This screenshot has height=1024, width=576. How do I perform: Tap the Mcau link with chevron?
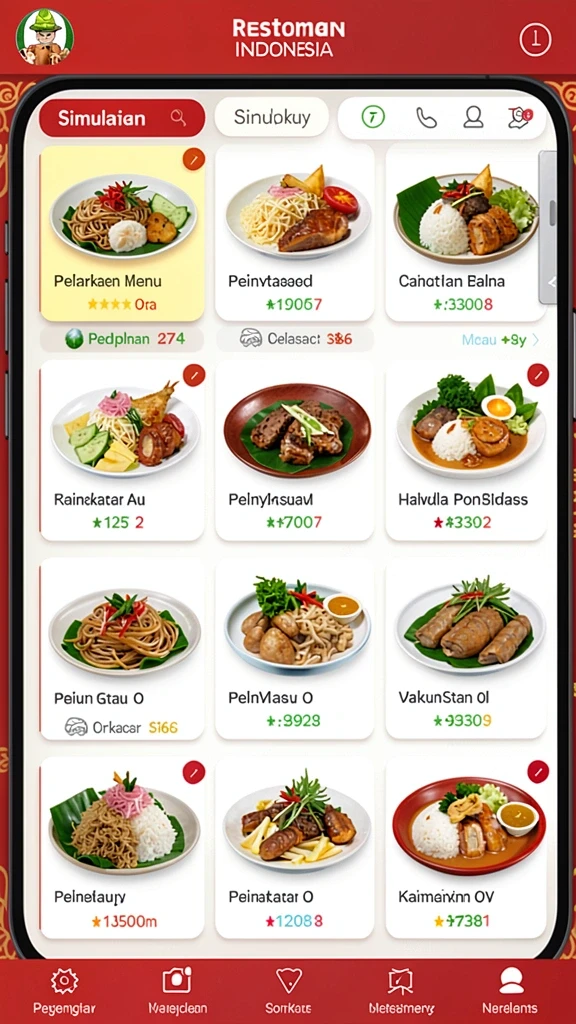coord(500,340)
